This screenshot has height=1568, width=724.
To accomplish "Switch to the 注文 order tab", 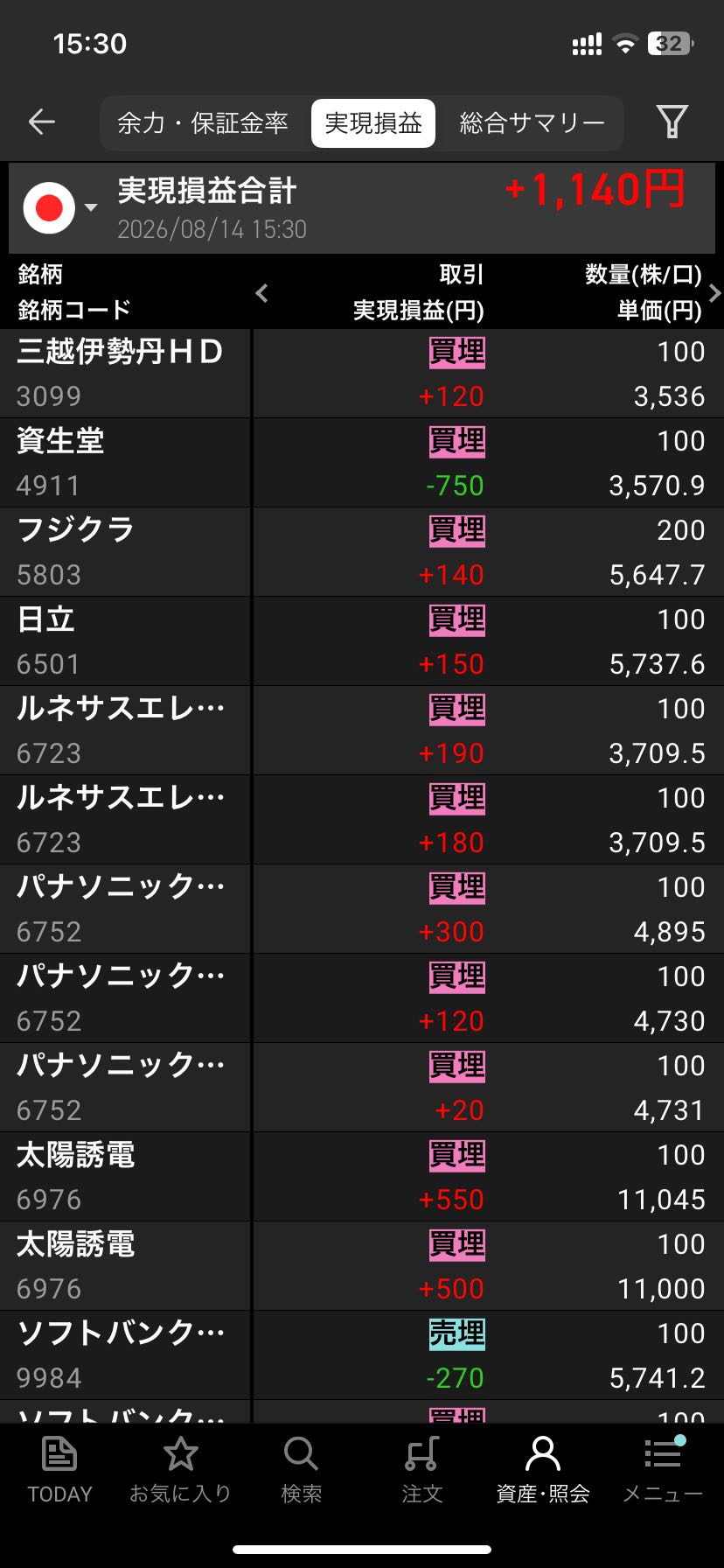I will tap(421, 1470).
